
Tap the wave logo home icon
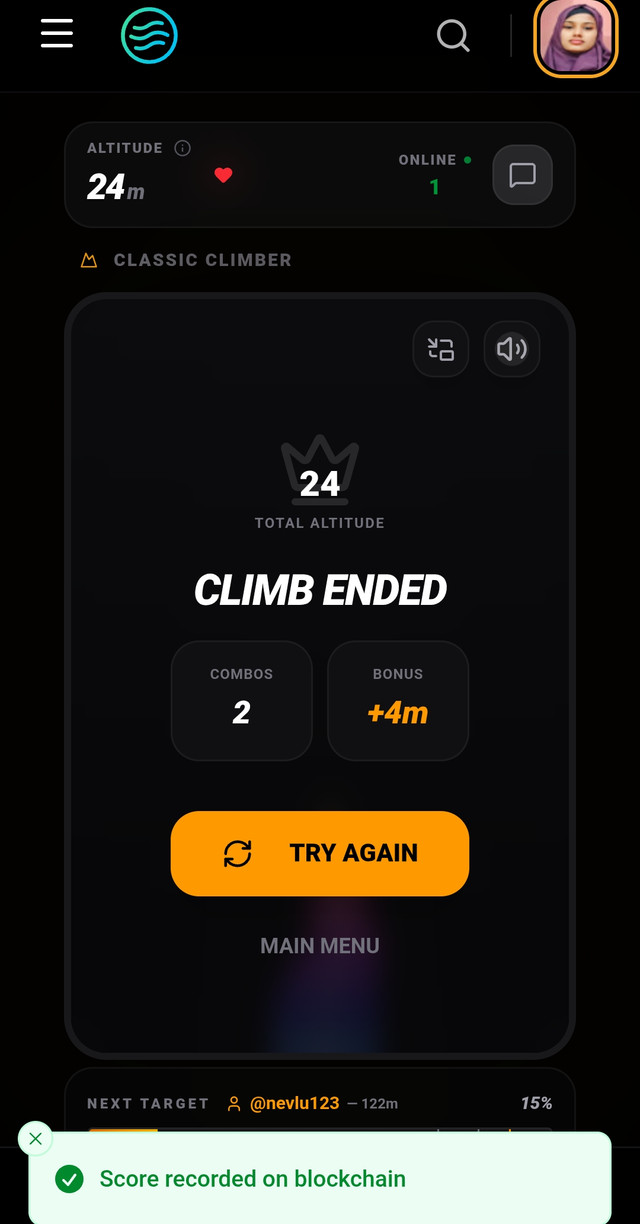coord(149,36)
